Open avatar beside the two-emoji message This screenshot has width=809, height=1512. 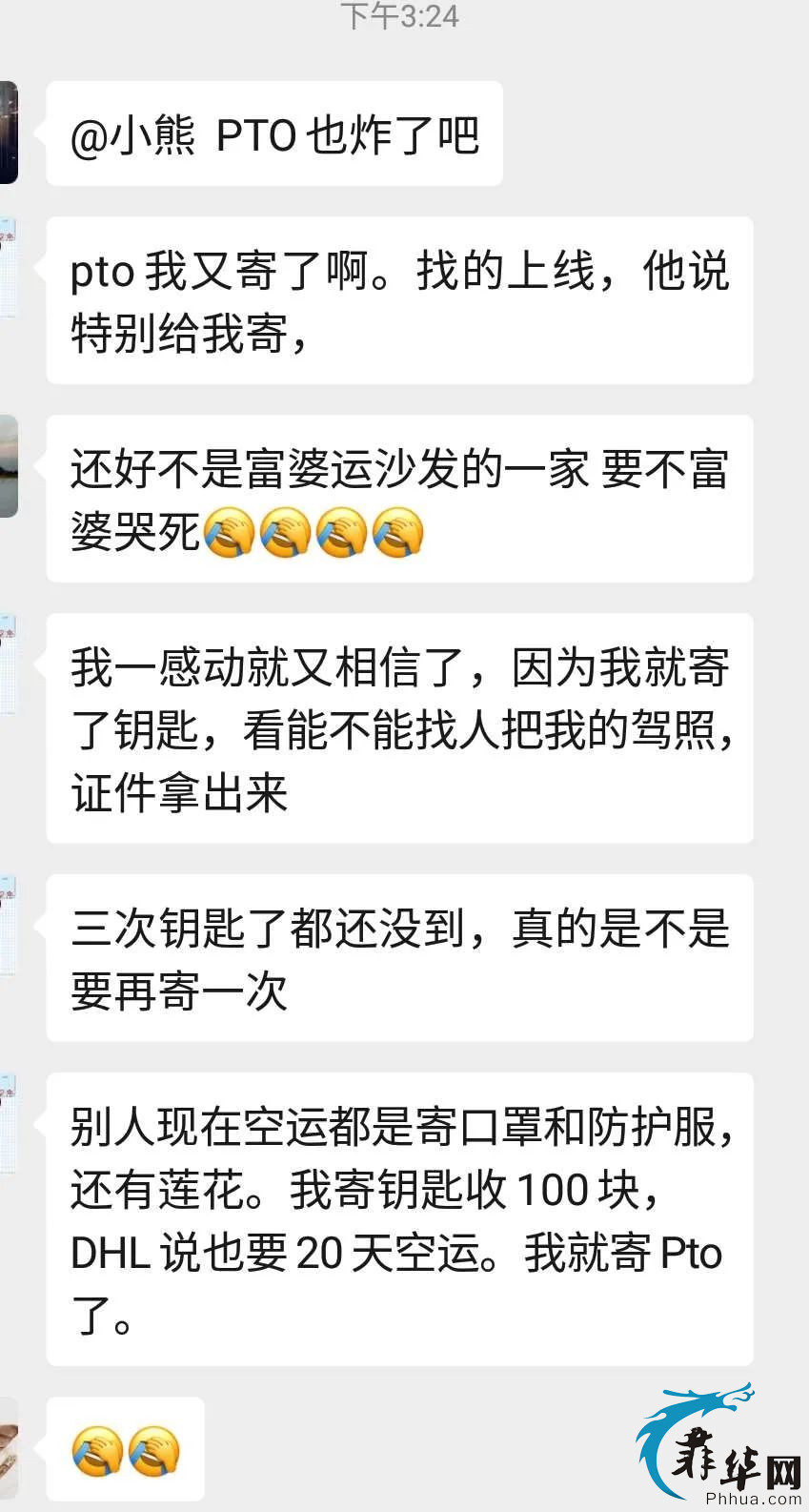pos(9,1447)
